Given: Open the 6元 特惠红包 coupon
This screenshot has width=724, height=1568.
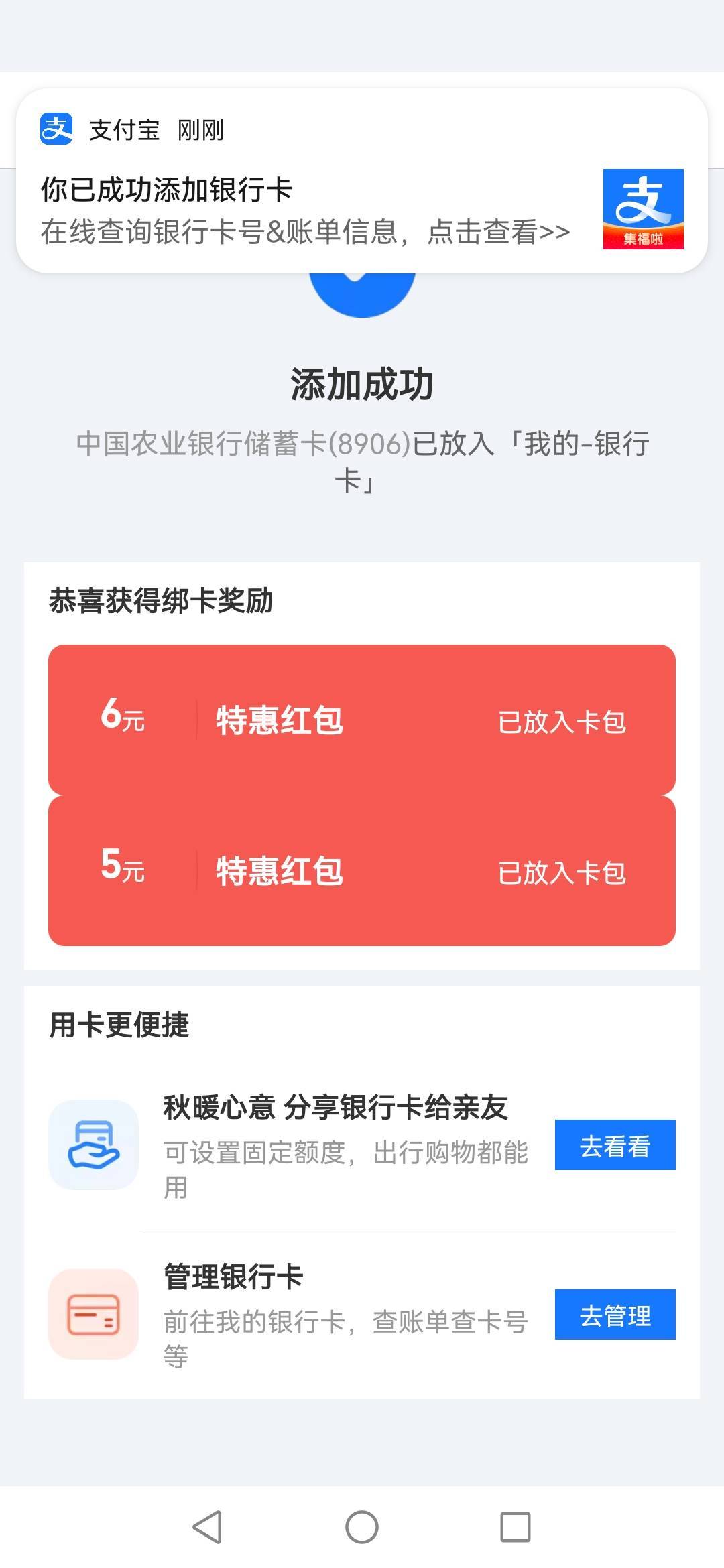Looking at the screenshot, I should pos(362,720).
